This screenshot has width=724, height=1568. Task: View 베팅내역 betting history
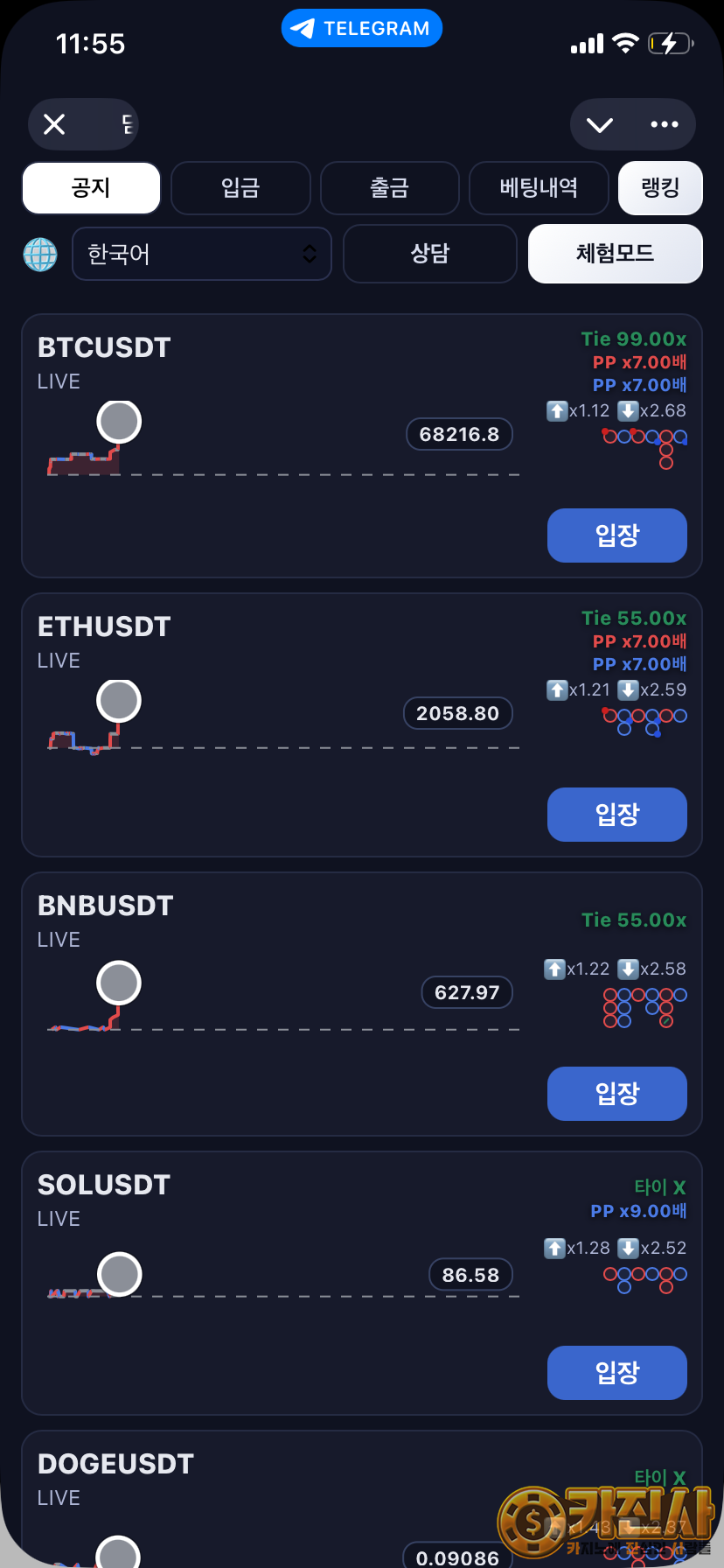pos(539,187)
